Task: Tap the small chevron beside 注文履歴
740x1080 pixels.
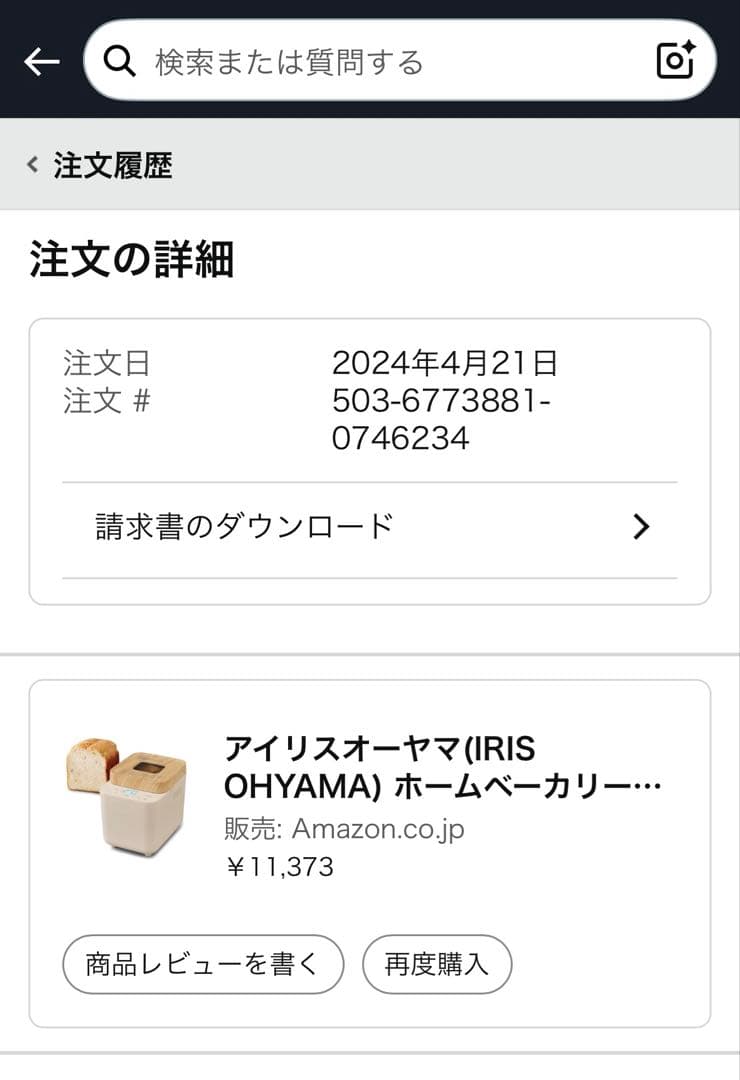Action: (29, 165)
